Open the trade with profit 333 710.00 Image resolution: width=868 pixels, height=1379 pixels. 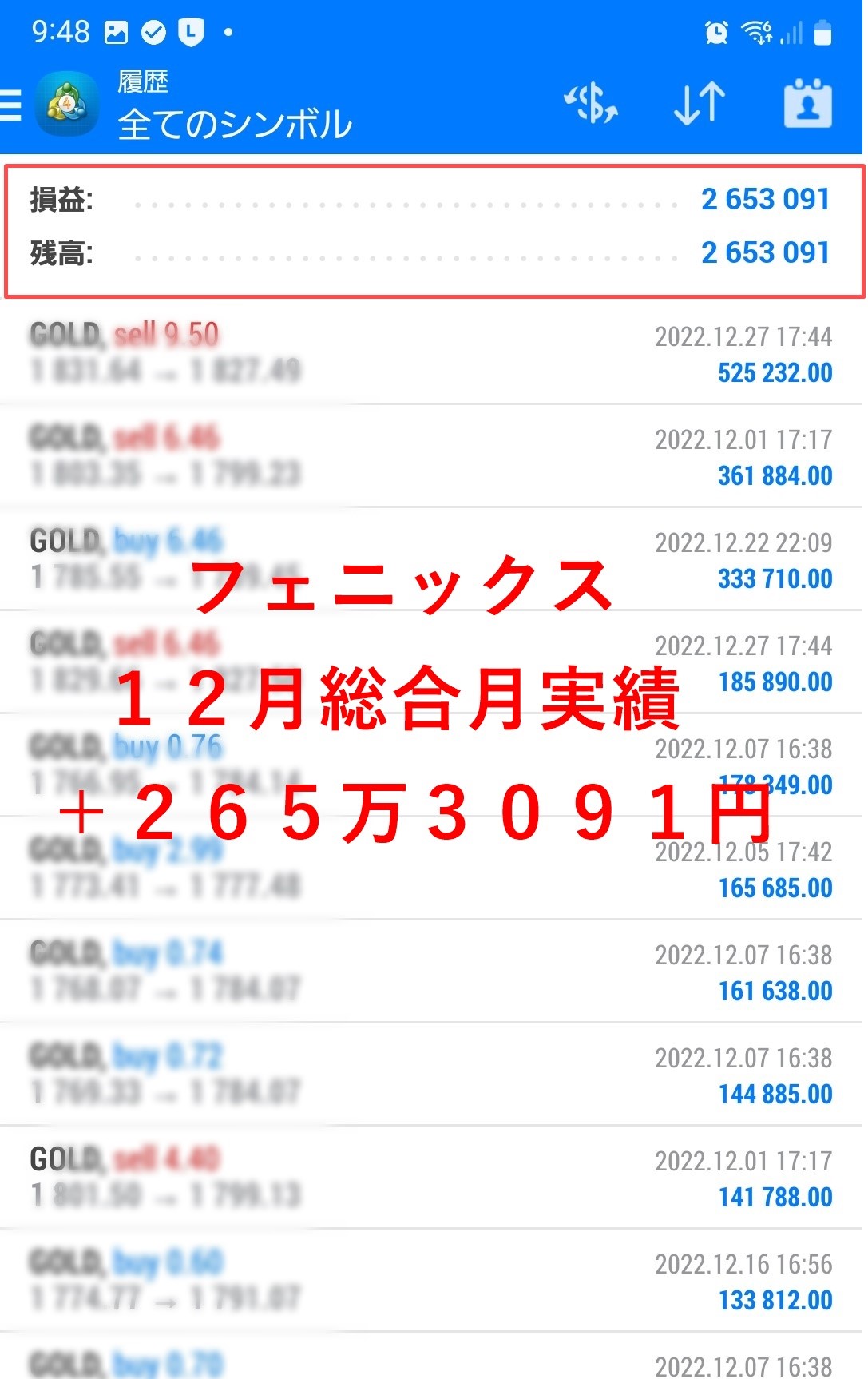(x=431, y=559)
